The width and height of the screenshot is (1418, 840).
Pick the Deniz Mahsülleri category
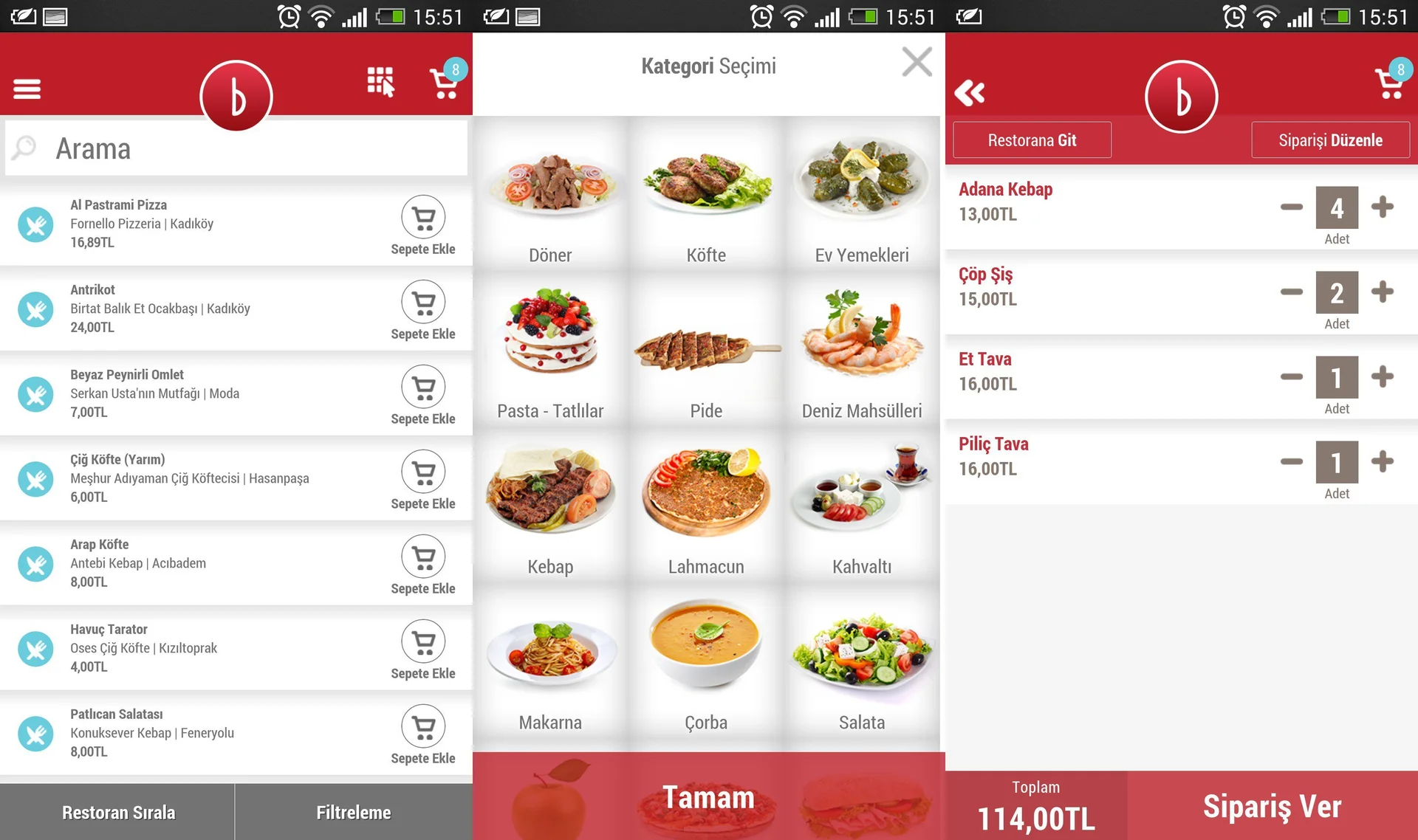(x=862, y=351)
